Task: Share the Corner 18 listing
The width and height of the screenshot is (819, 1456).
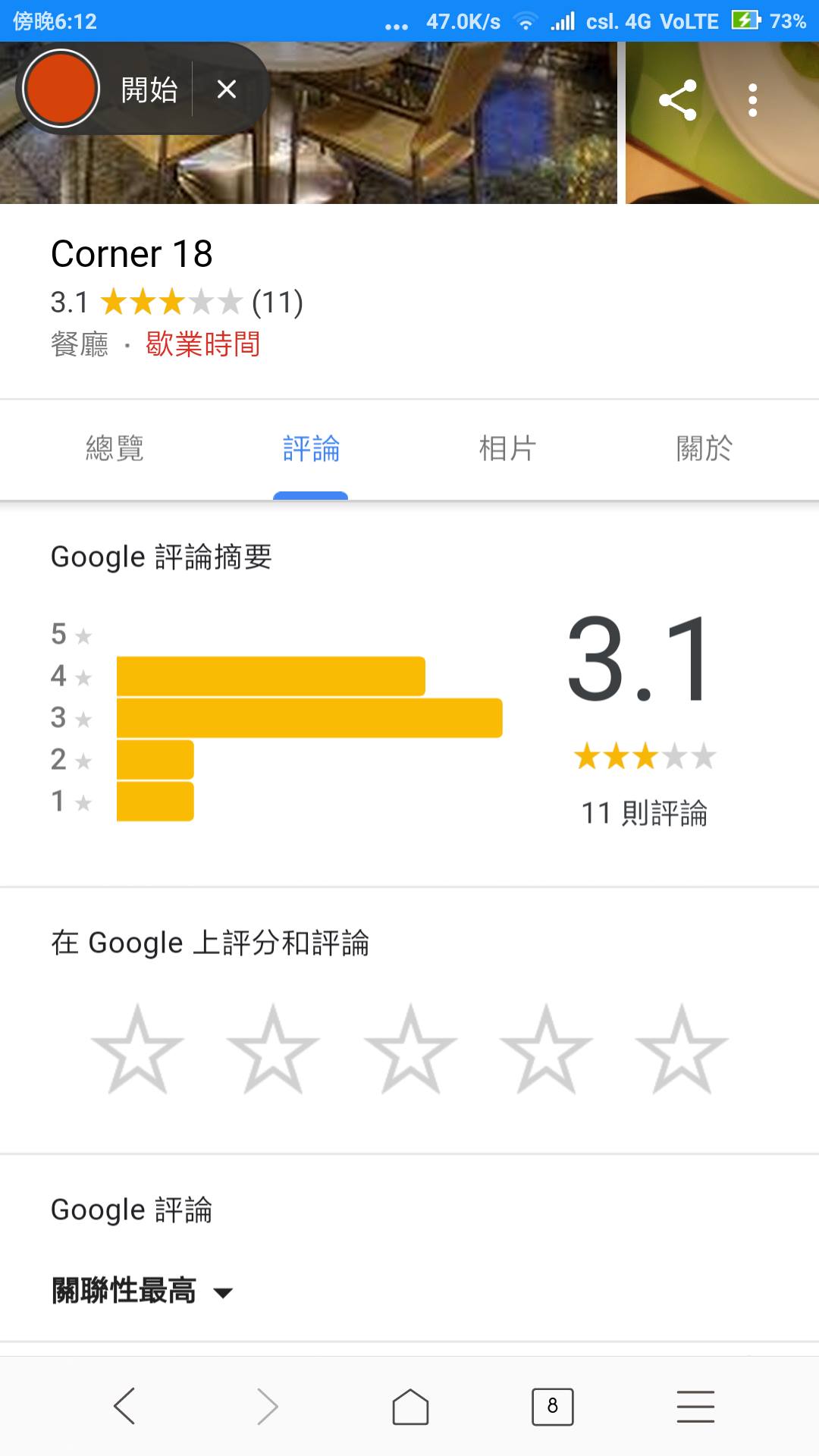Action: click(677, 100)
